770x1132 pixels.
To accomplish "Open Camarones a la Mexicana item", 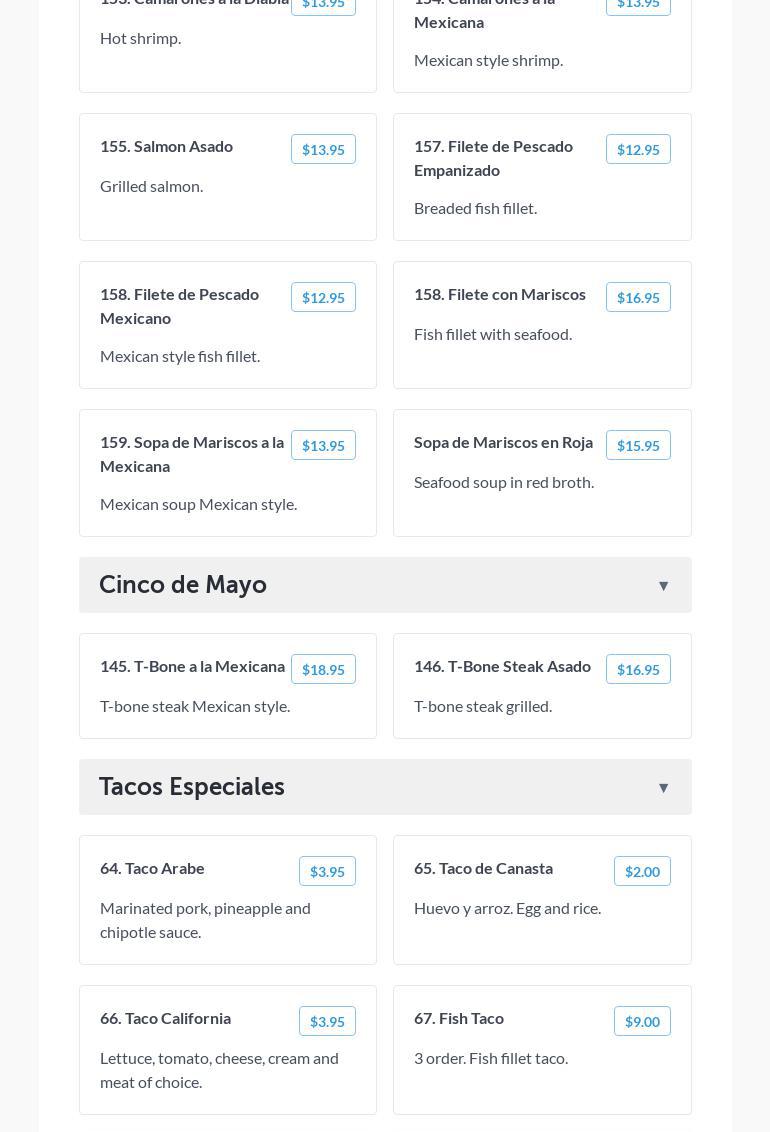I will pos(542,45).
